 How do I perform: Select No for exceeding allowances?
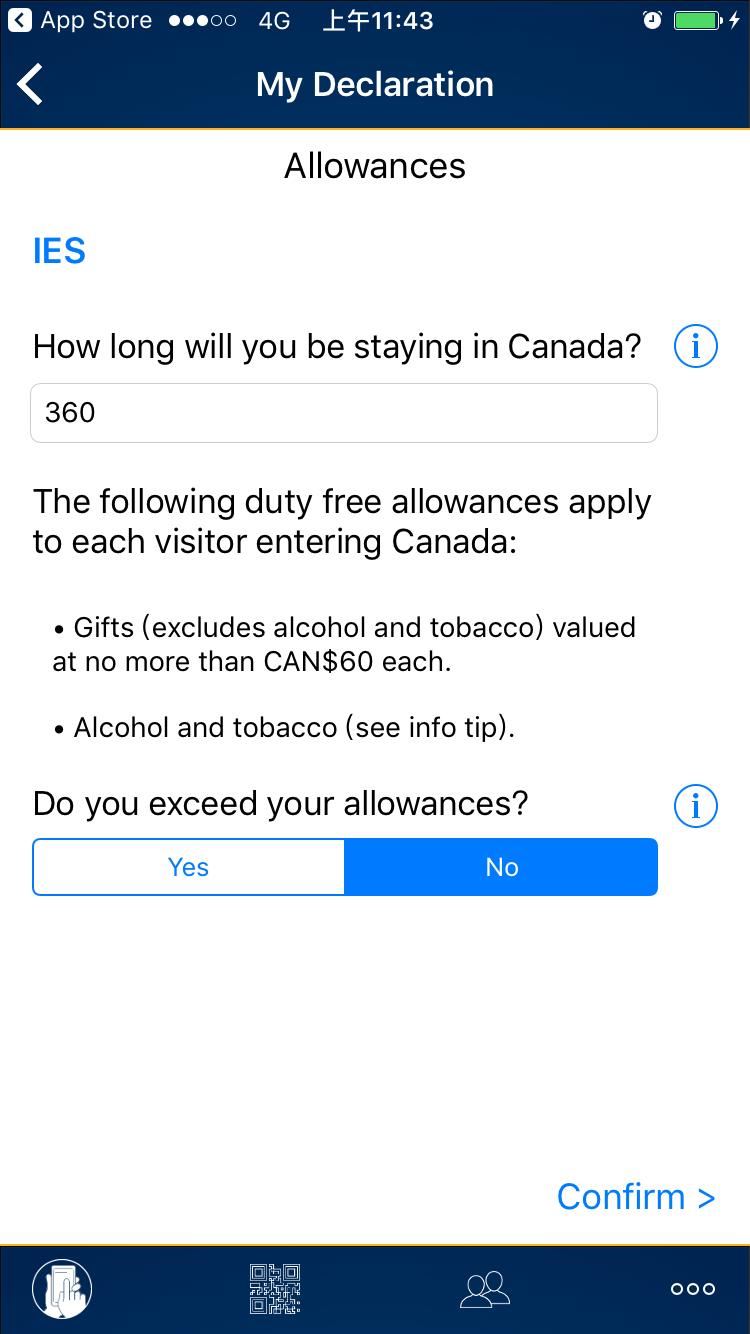pos(501,867)
